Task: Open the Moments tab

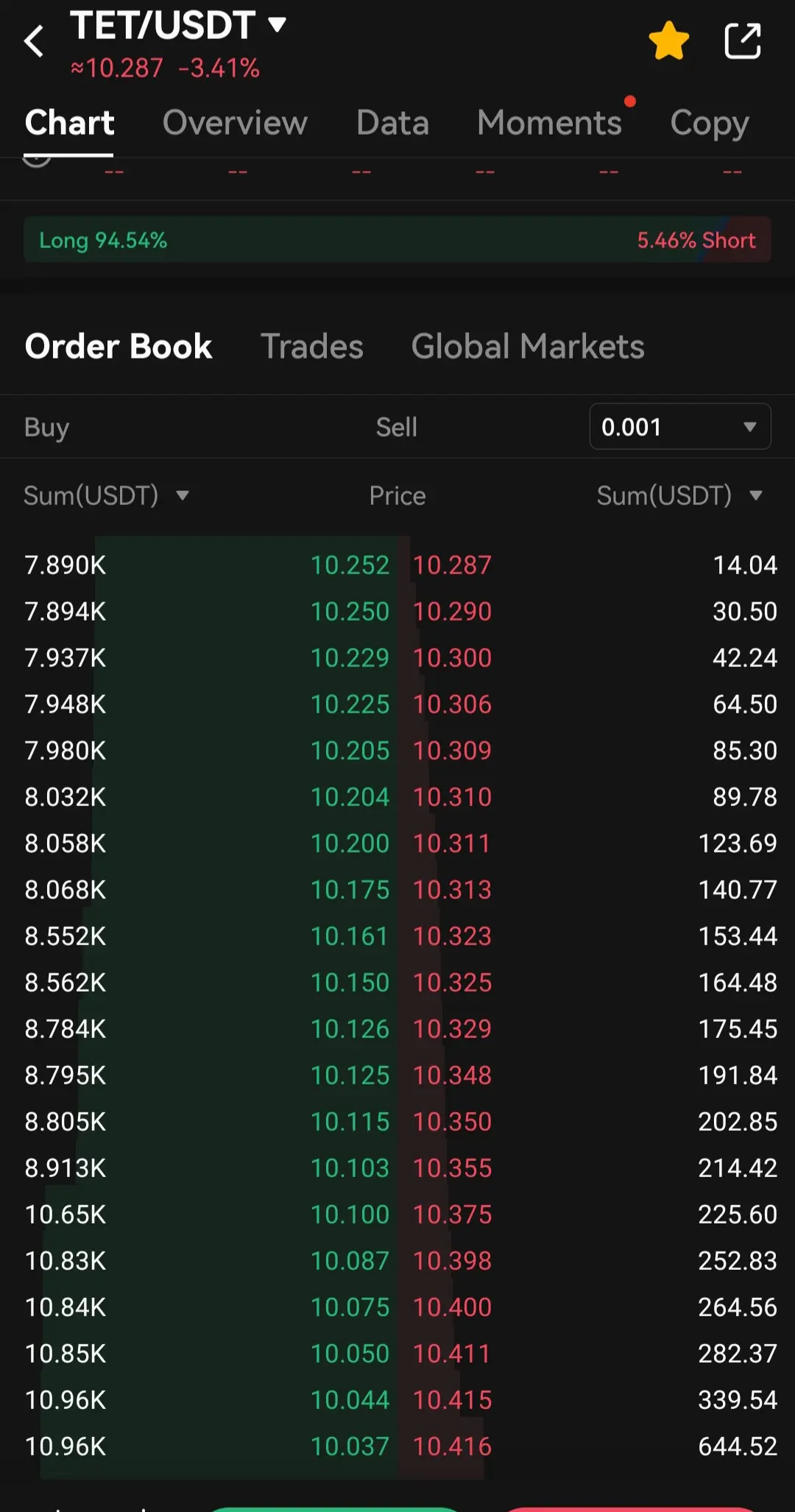Action: click(x=549, y=123)
